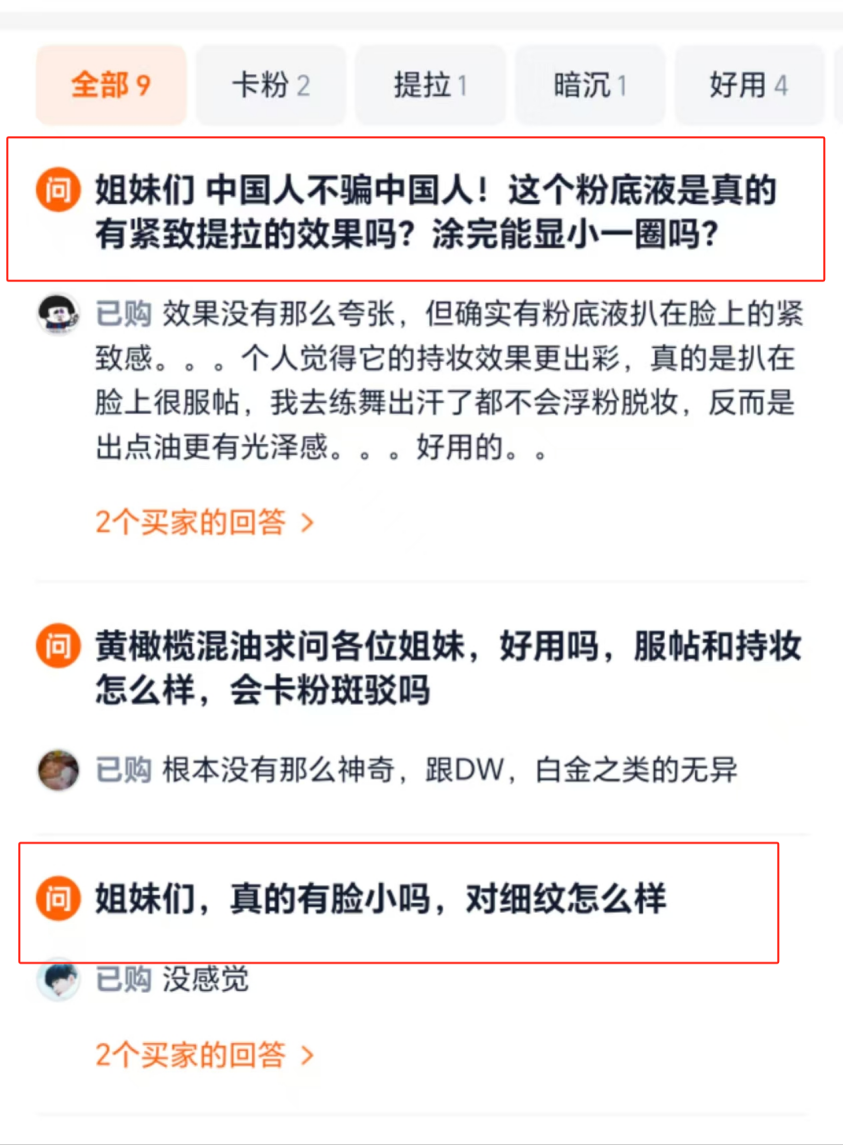This screenshot has width=843, height=1145.
Task: Select the 全部 9 filter chip
Action: 110,85
